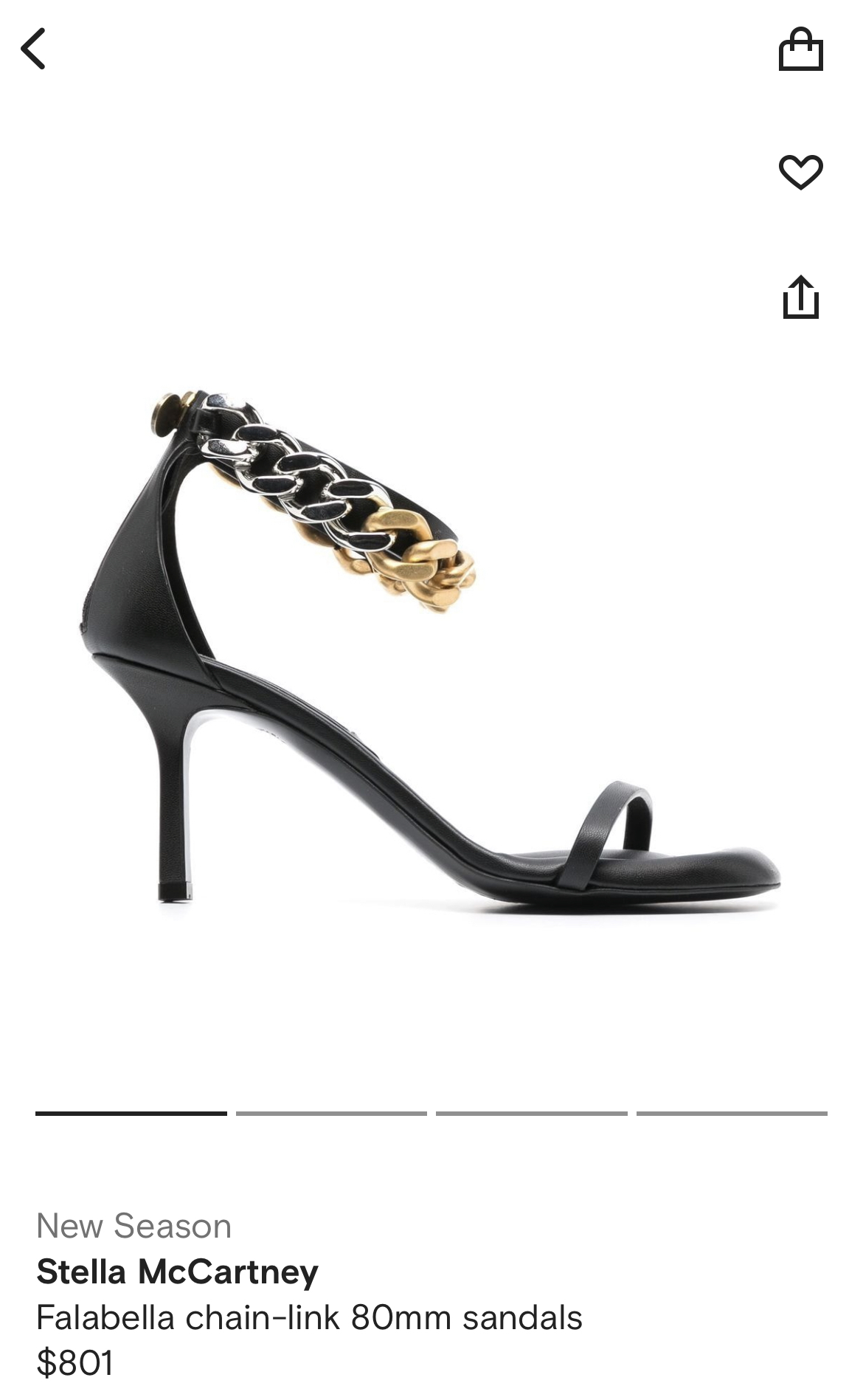
Task: Jump to the second product image
Action: click(331, 1113)
